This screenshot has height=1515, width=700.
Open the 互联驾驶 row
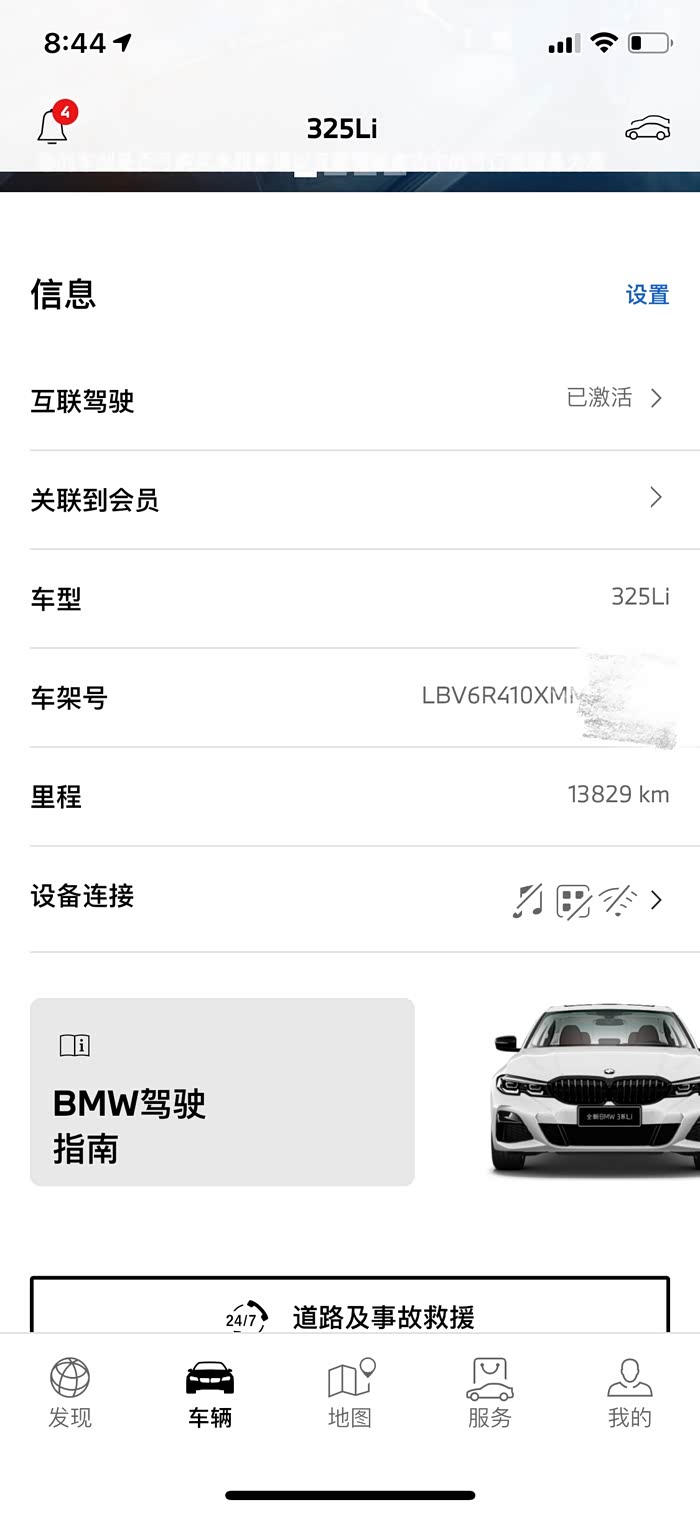pyautogui.click(x=350, y=400)
